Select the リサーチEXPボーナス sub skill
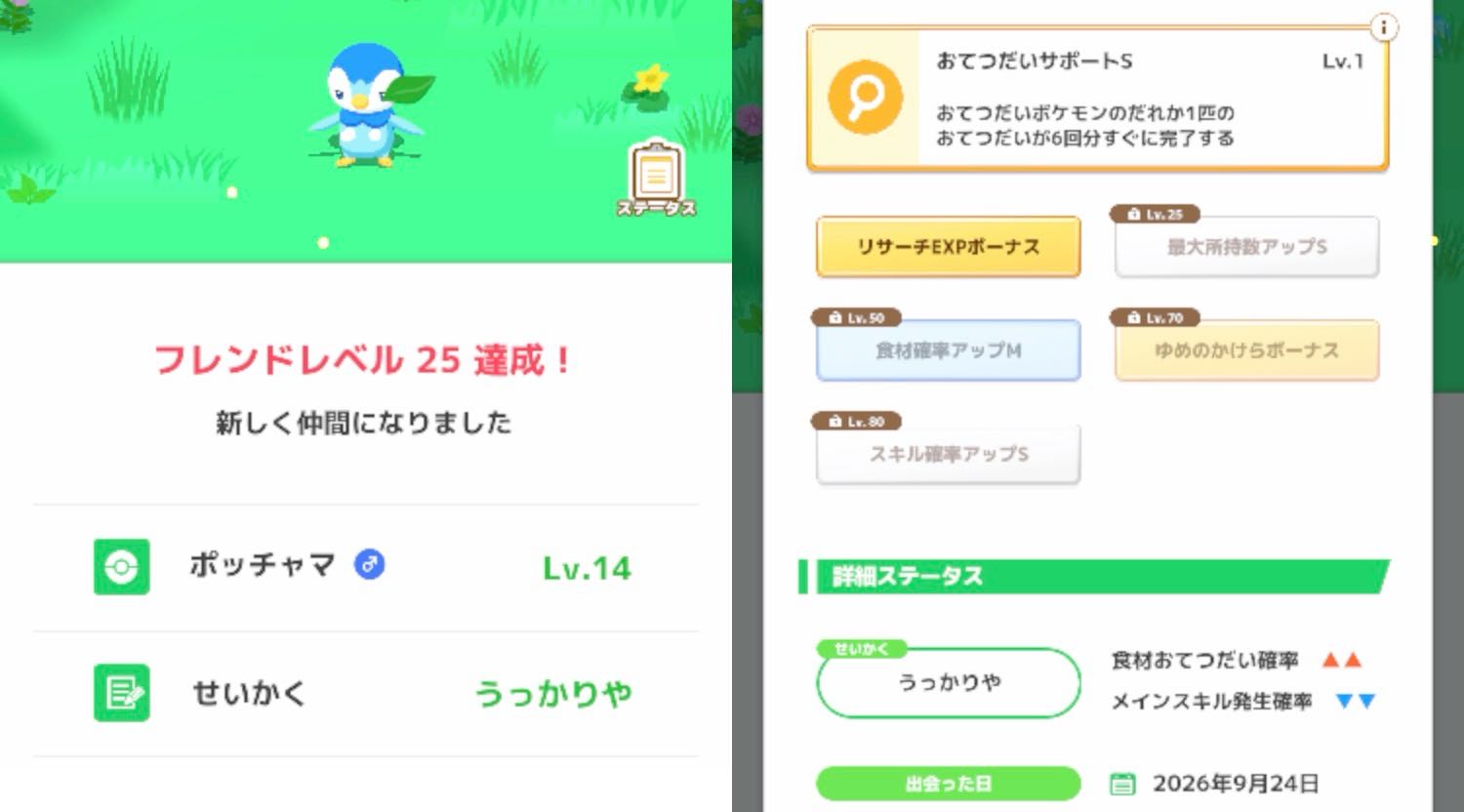Viewport: 1464px width, 812px height. [949, 247]
